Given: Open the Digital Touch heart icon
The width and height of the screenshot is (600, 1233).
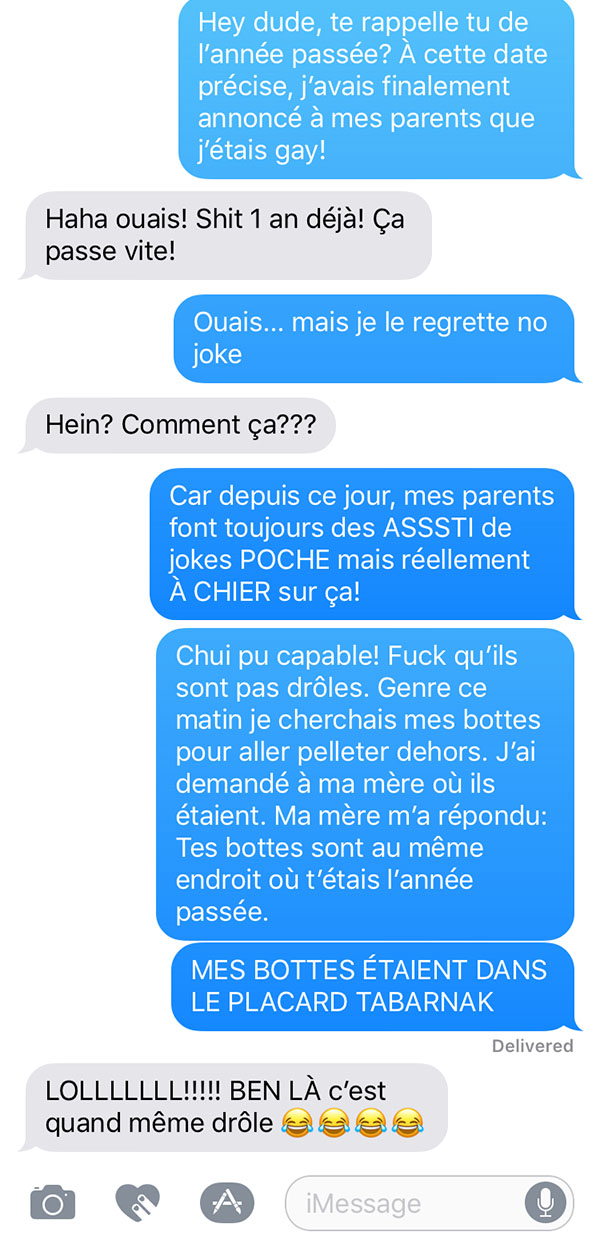Looking at the screenshot, I should coord(138,1202).
